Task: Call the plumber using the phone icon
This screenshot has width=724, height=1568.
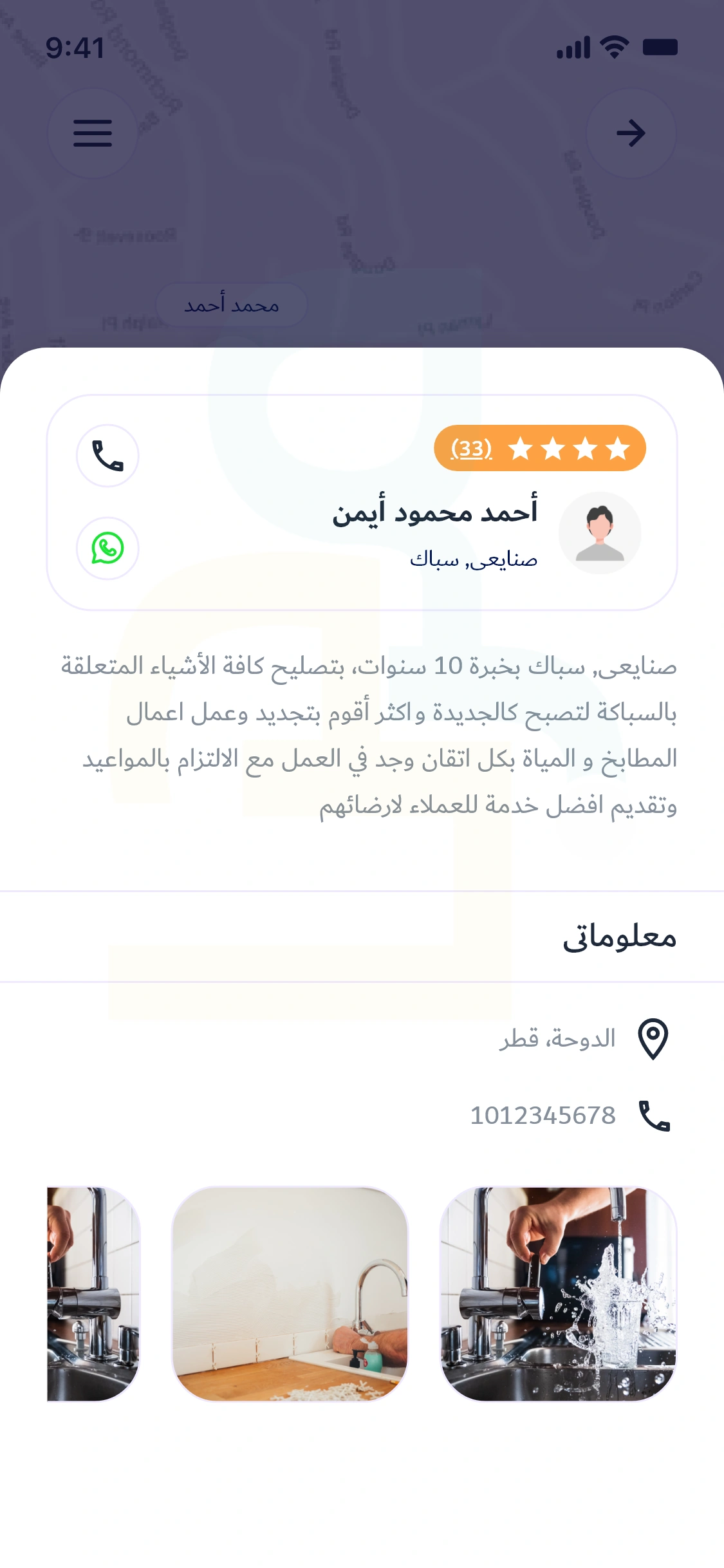Action: 107,456
